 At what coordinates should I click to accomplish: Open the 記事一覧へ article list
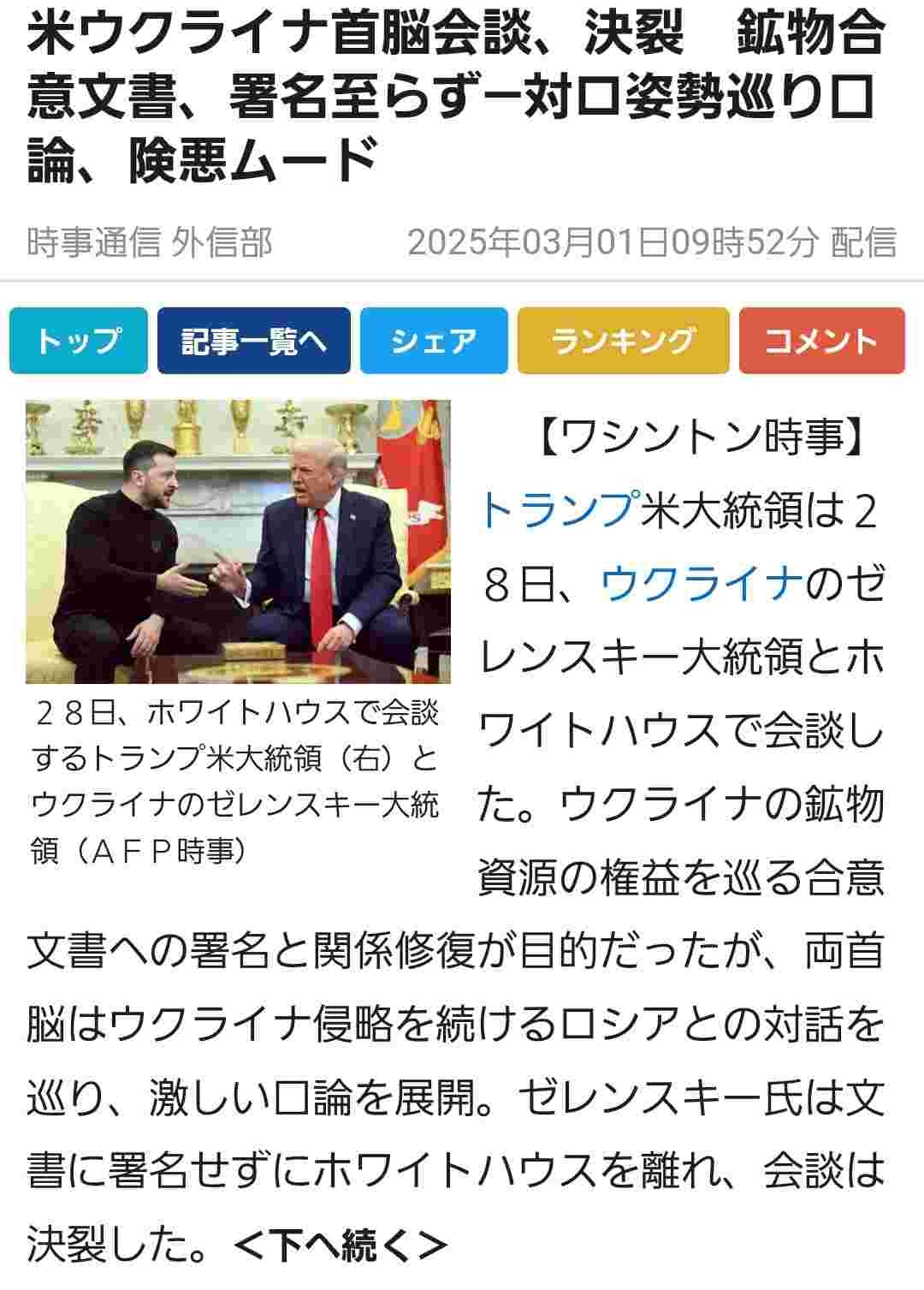tap(253, 341)
